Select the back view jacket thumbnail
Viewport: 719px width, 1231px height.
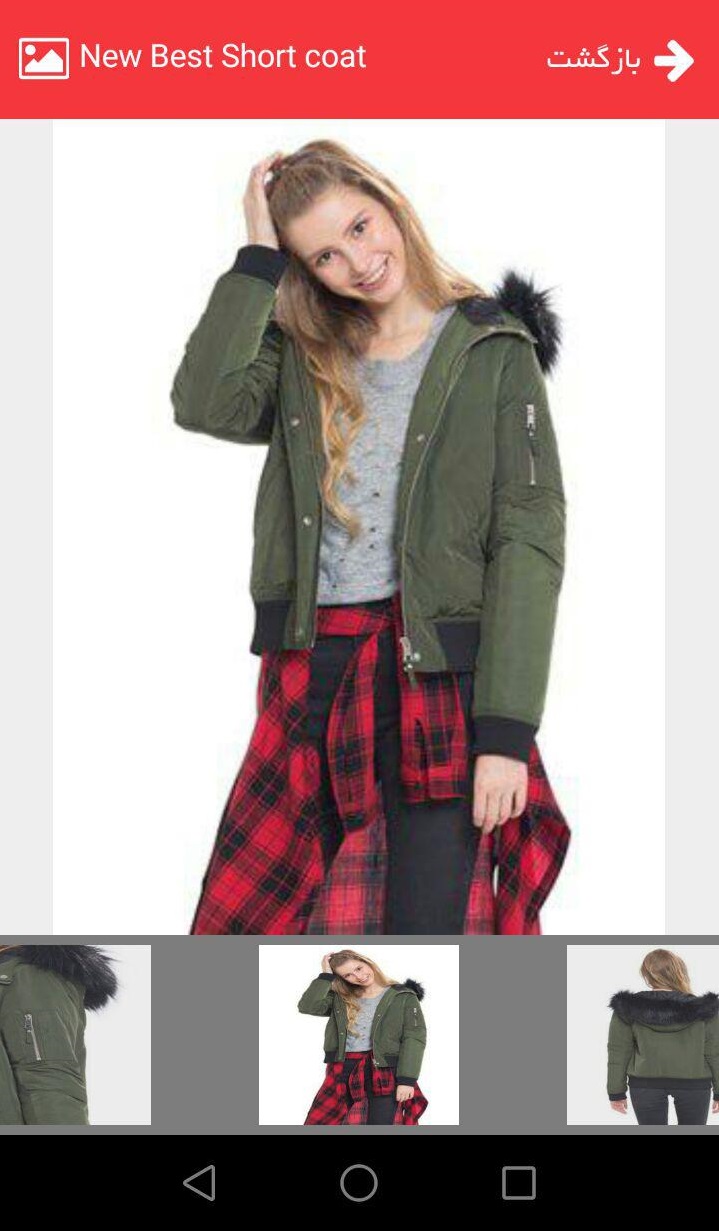pyautogui.click(x=643, y=1034)
